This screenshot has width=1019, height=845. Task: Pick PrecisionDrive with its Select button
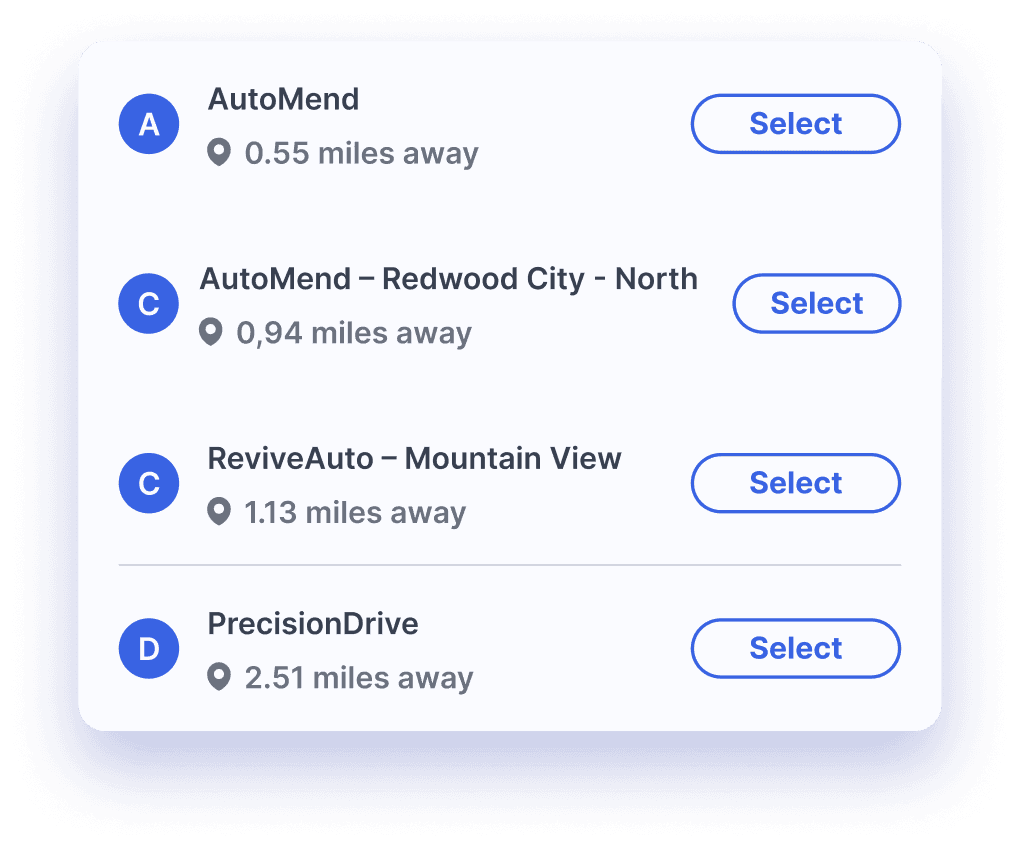click(x=795, y=648)
